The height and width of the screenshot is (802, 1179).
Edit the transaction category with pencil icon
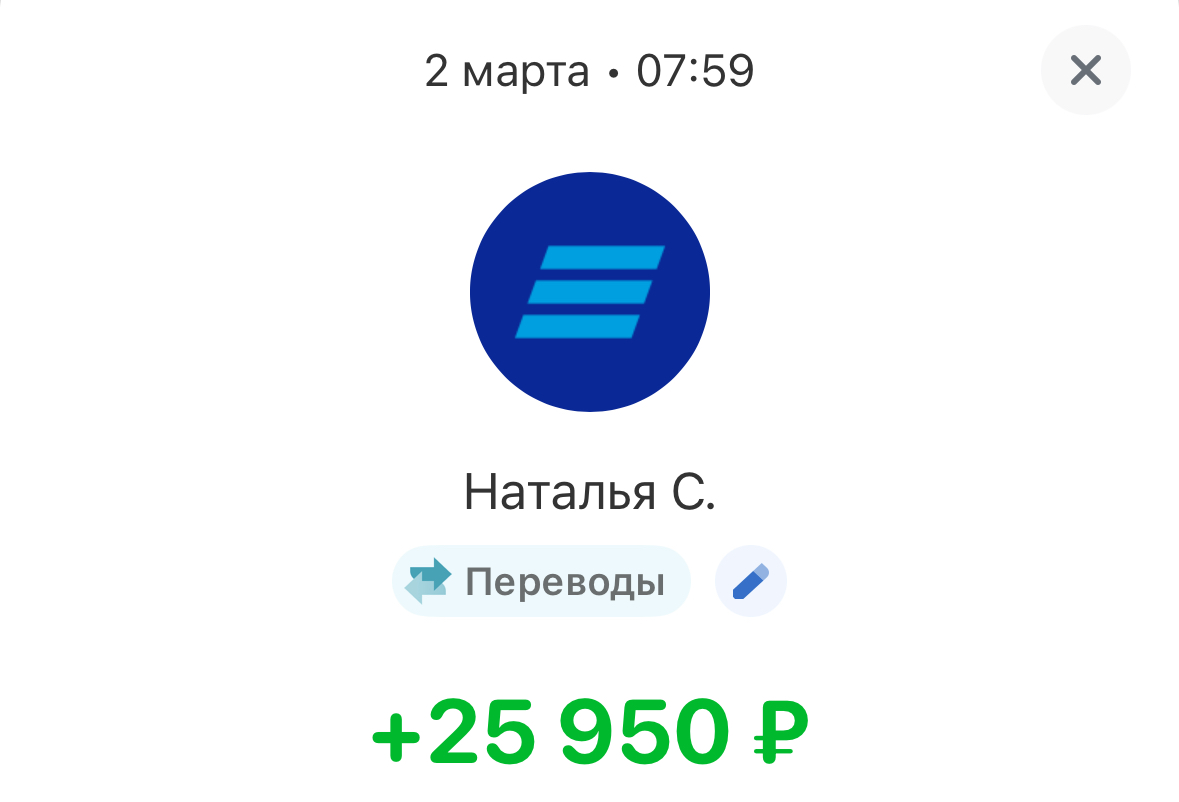[x=751, y=581]
